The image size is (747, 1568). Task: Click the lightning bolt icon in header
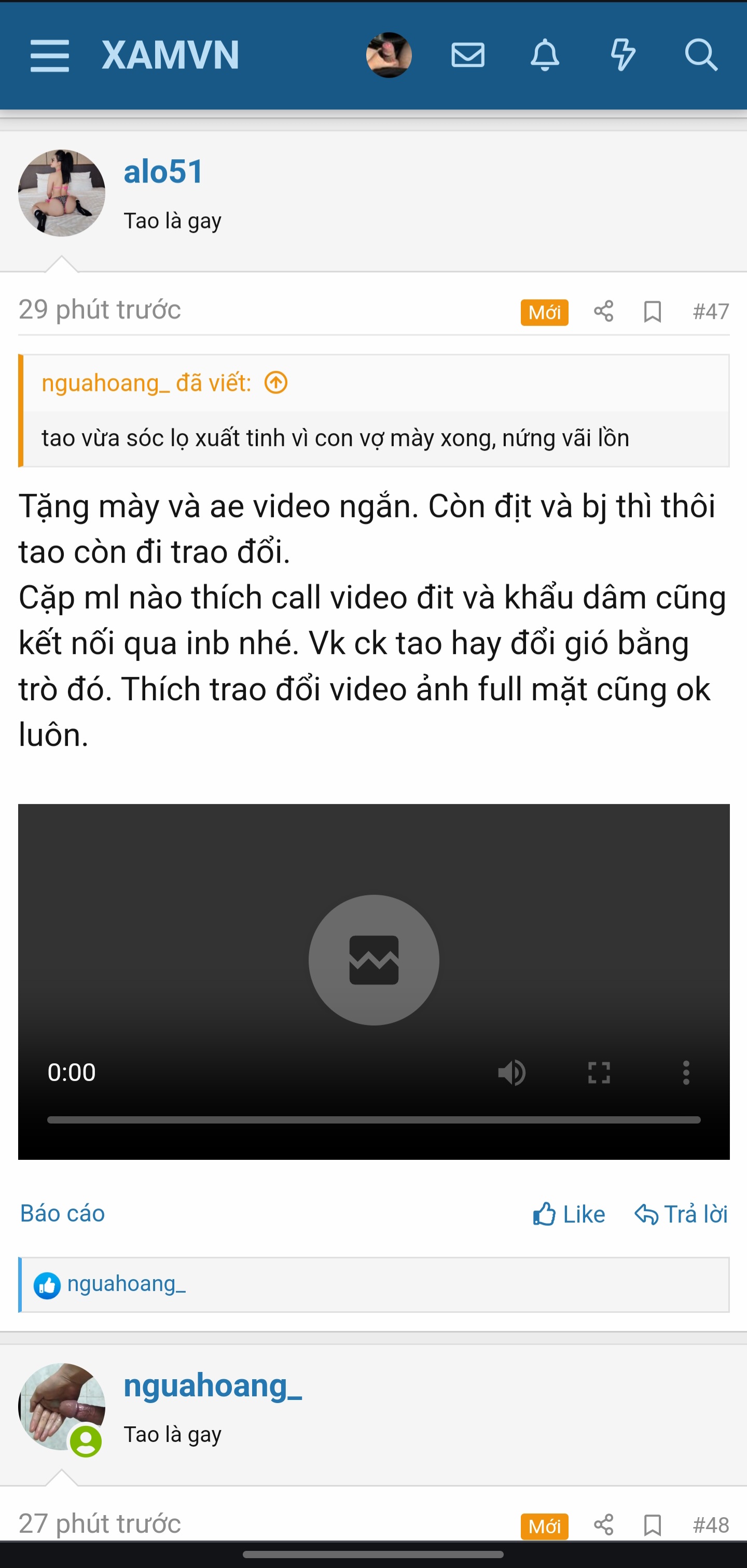pos(623,55)
